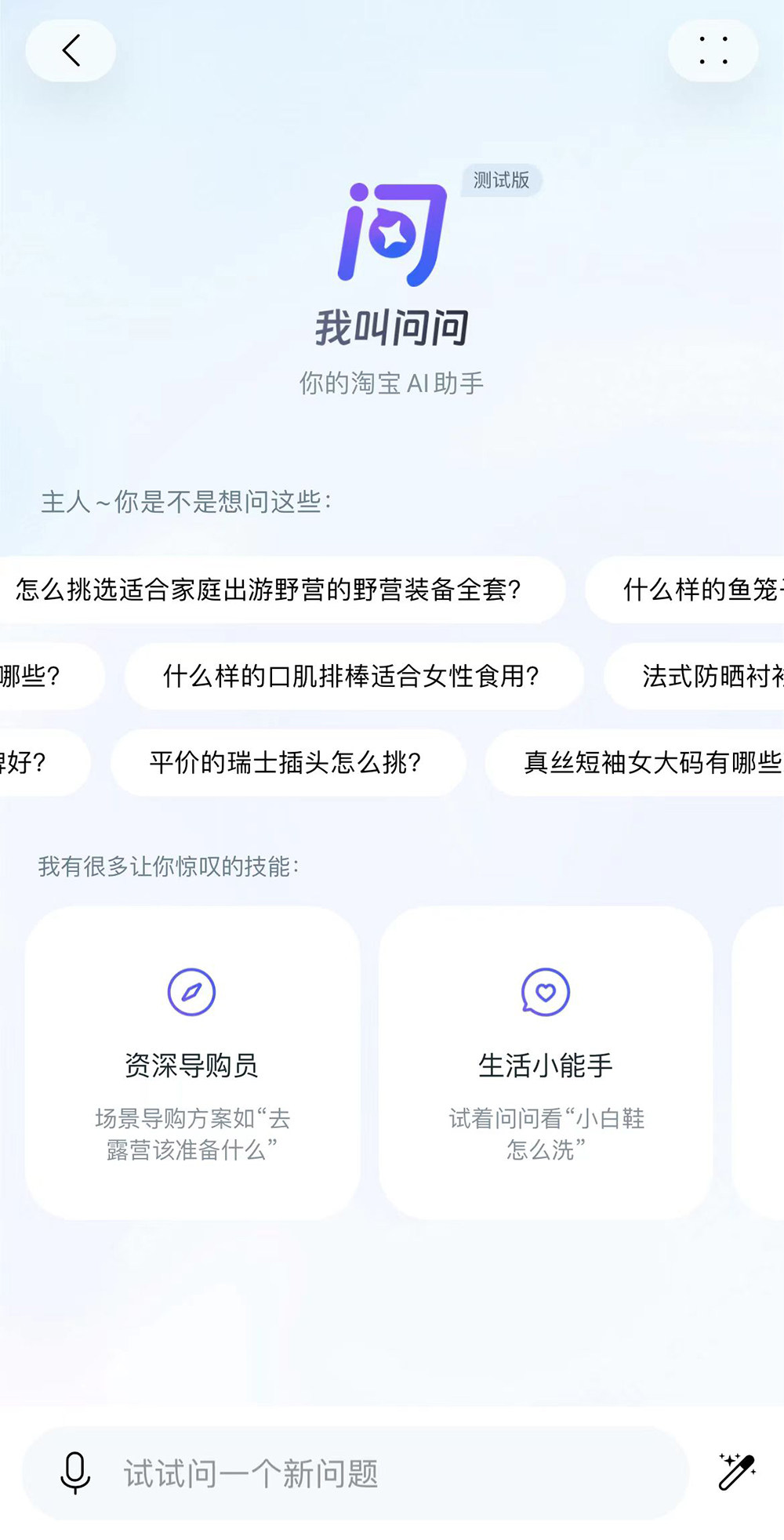Pick the 真丝短袖女大码 suggestion chip
The width and height of the screenshot is (784, 1540).
tap(635, 762)
